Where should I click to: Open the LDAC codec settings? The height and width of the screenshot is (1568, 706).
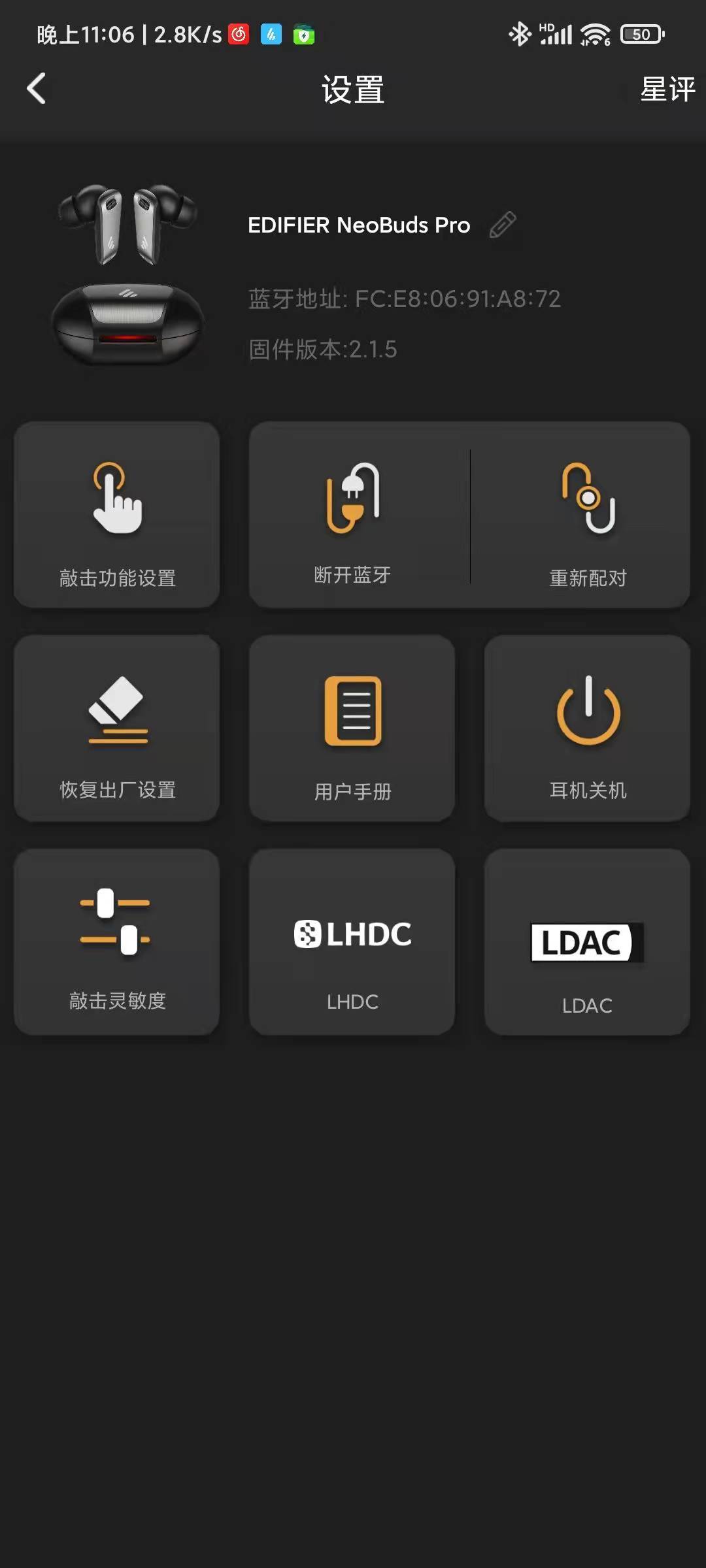pos(587,942)
